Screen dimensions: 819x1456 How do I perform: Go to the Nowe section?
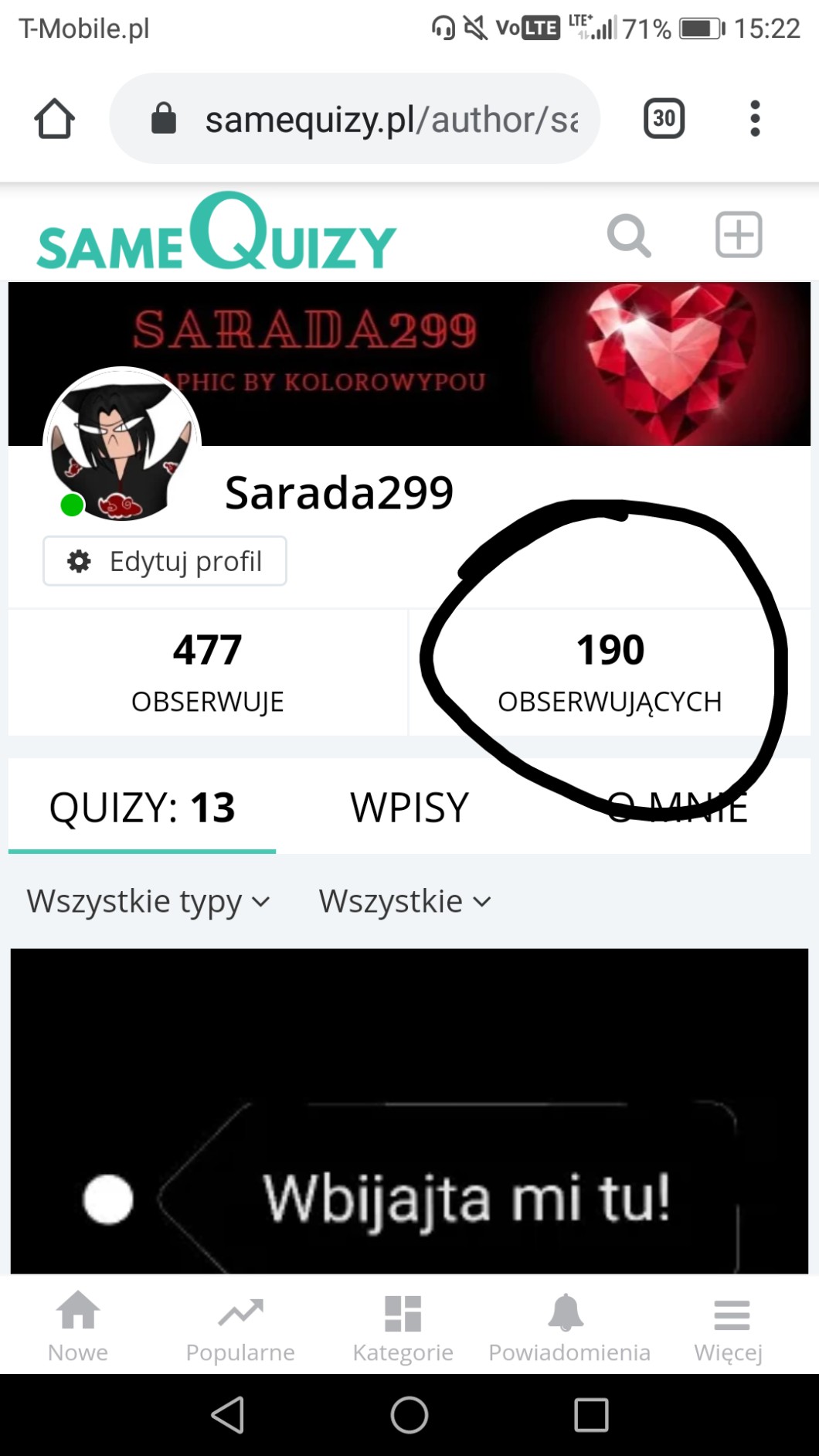click(78, 1326)
